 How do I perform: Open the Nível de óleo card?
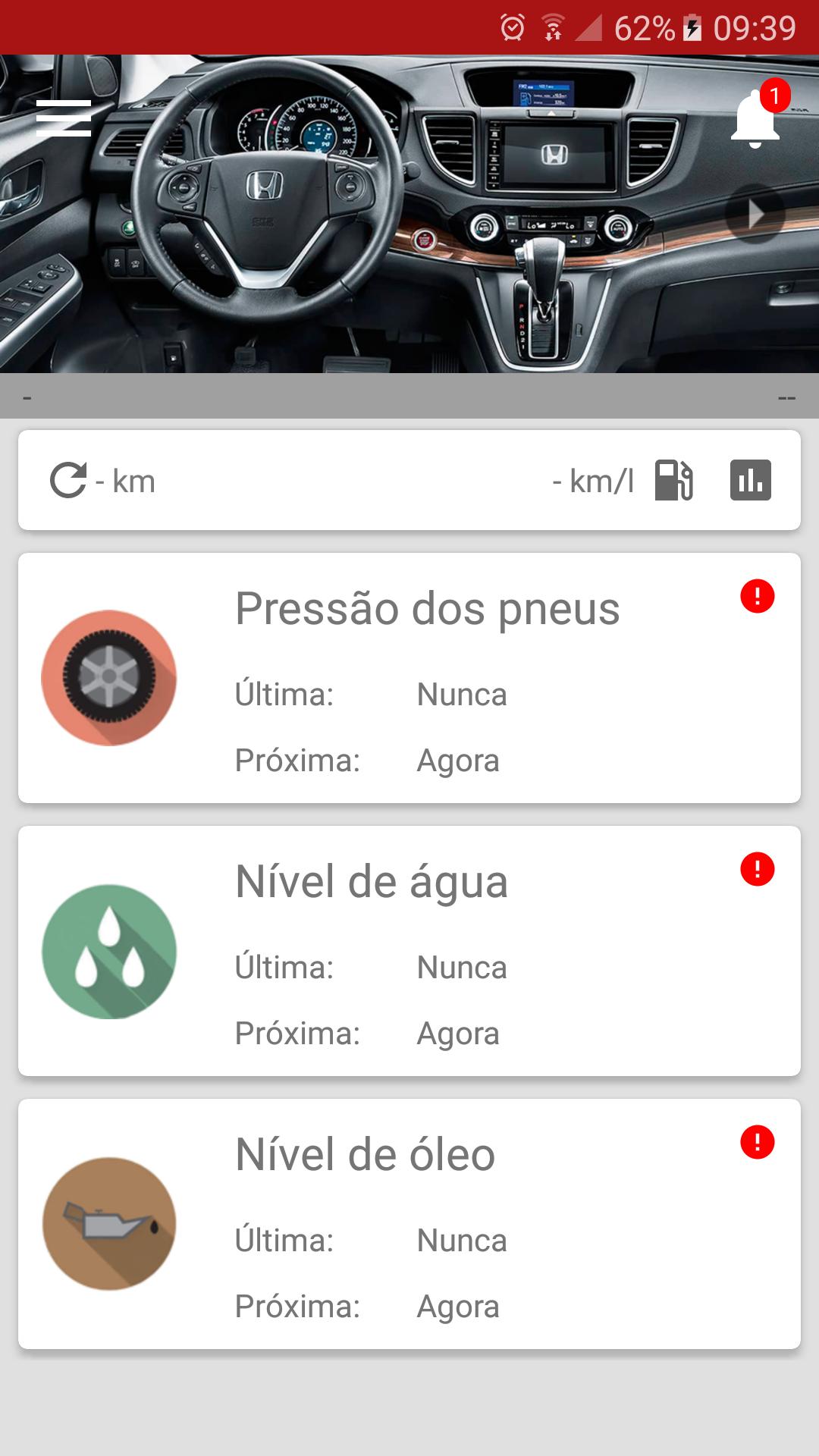(x=409, y=1224)
